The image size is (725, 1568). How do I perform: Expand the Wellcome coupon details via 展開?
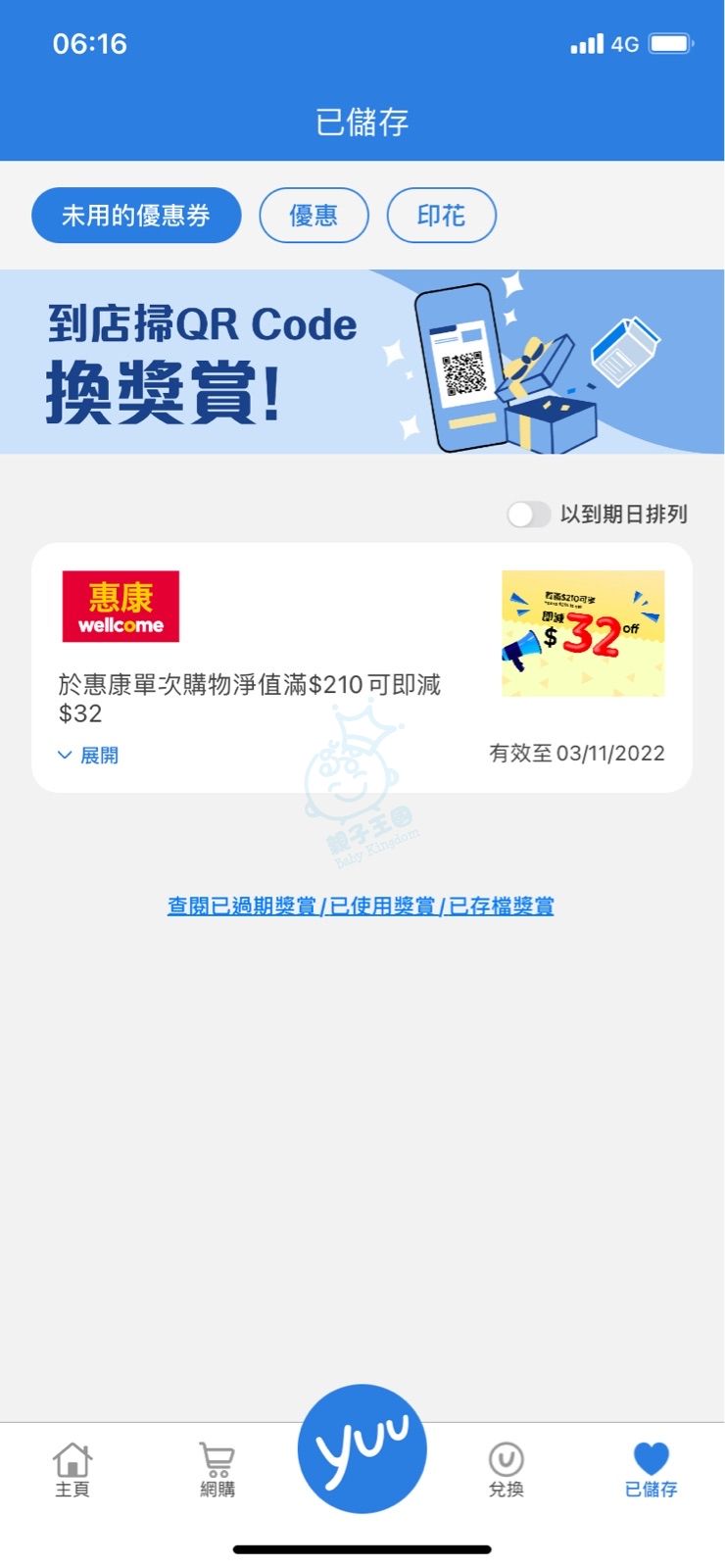[88, 755]
